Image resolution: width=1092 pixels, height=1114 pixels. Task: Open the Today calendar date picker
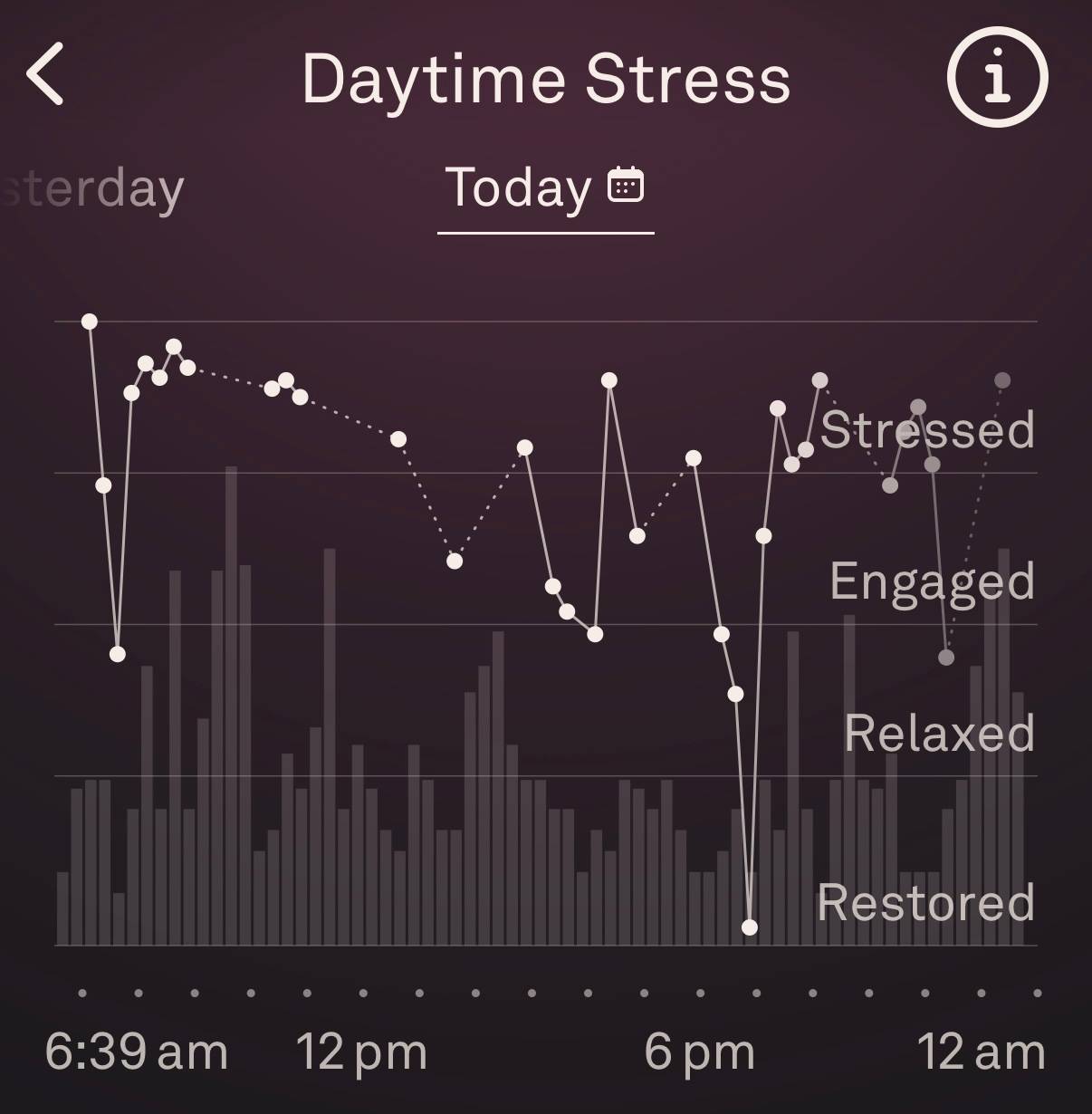pos(625,185)
